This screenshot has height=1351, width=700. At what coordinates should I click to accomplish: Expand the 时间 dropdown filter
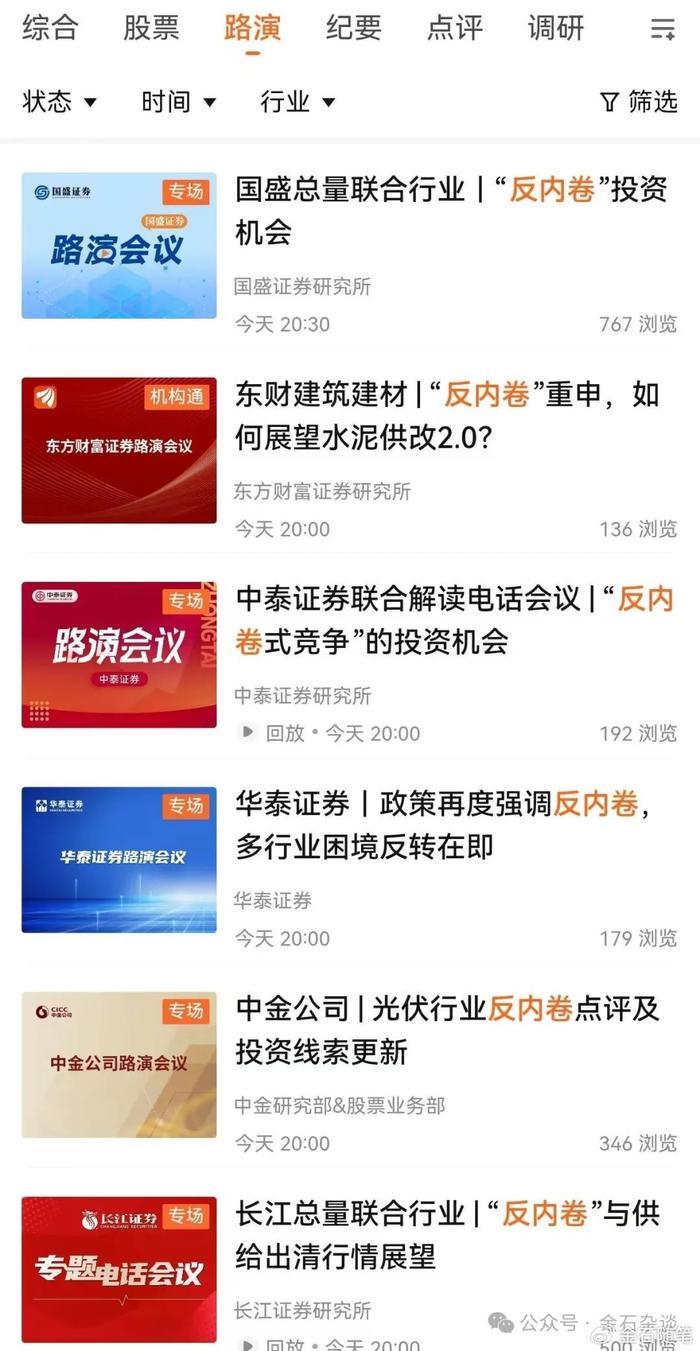click(178, 101)
